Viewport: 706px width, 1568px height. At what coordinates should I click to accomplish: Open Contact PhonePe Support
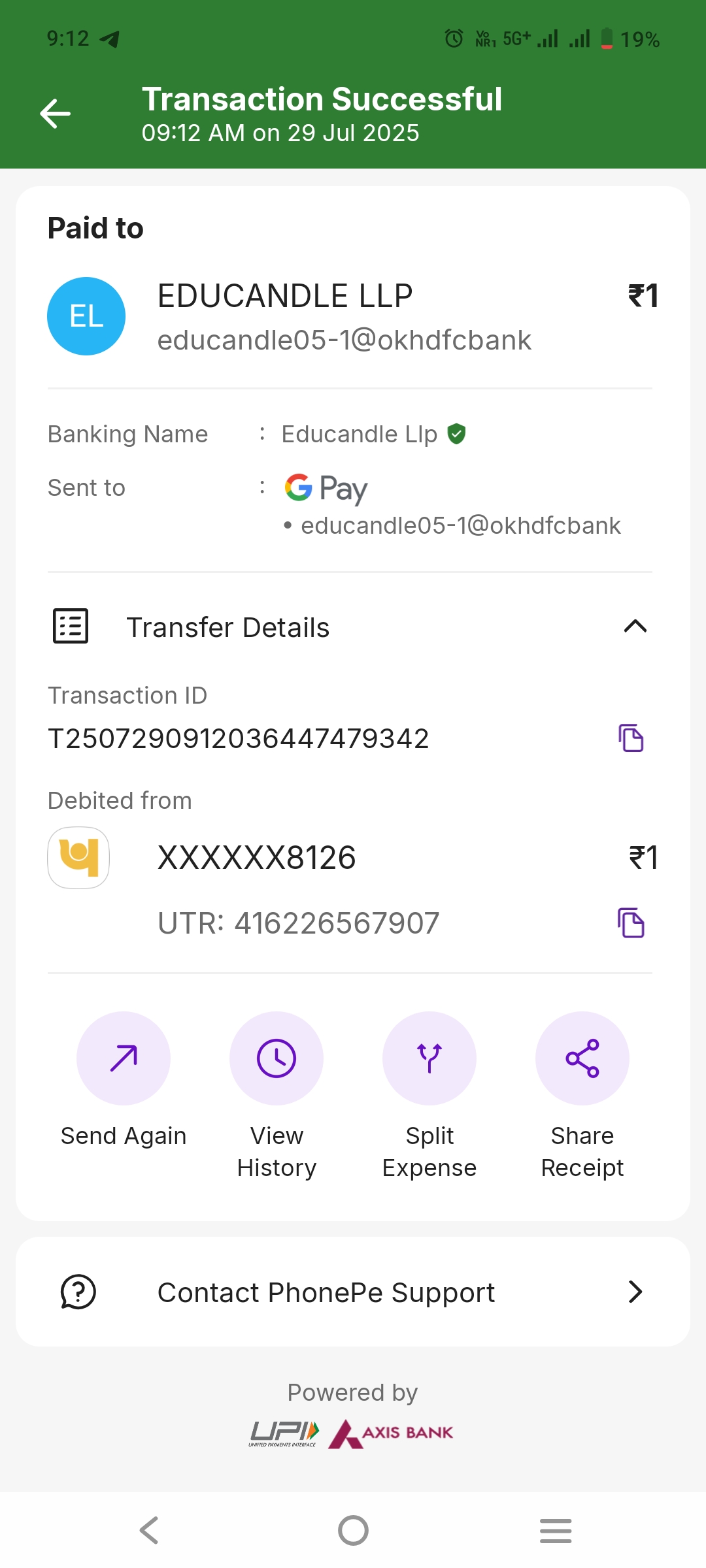coord(353,1292)
